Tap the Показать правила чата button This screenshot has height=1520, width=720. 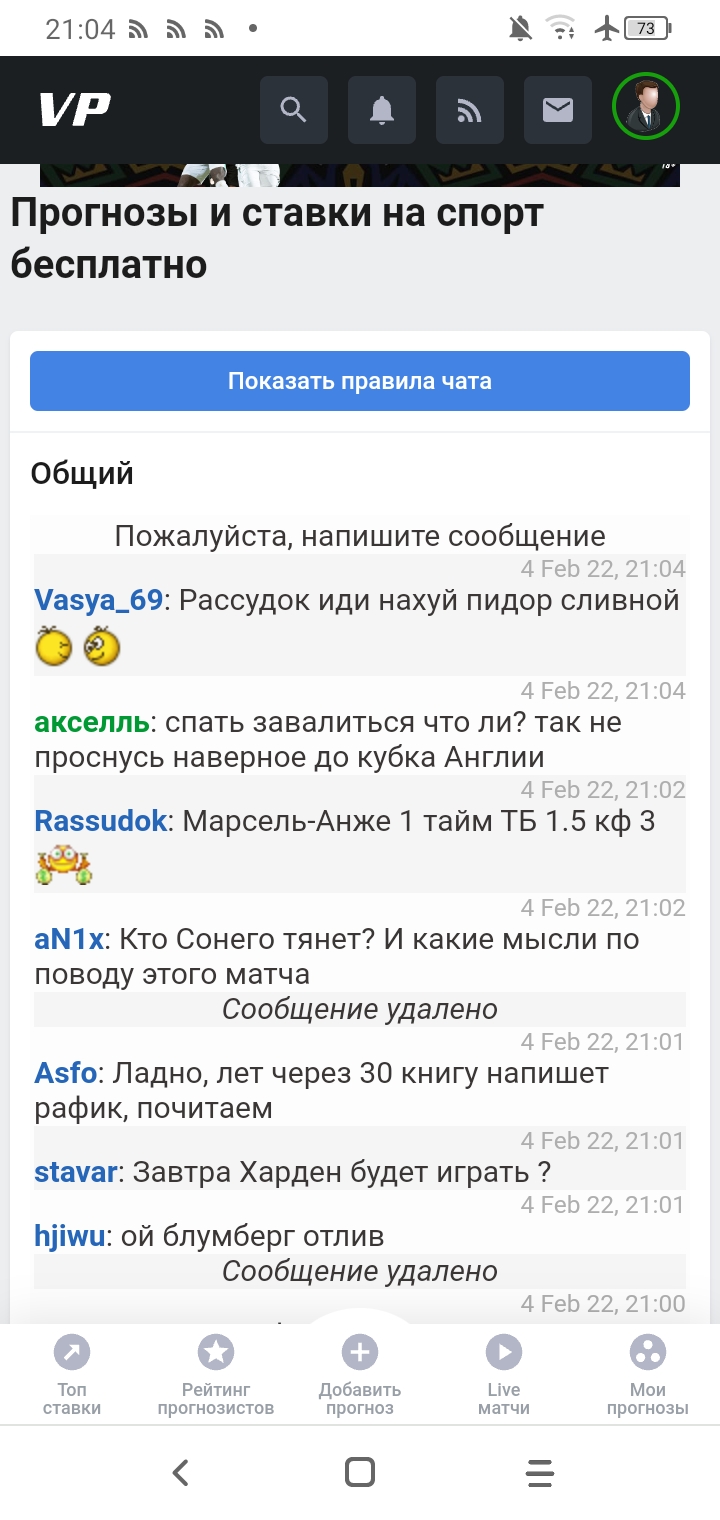(360, 381)
